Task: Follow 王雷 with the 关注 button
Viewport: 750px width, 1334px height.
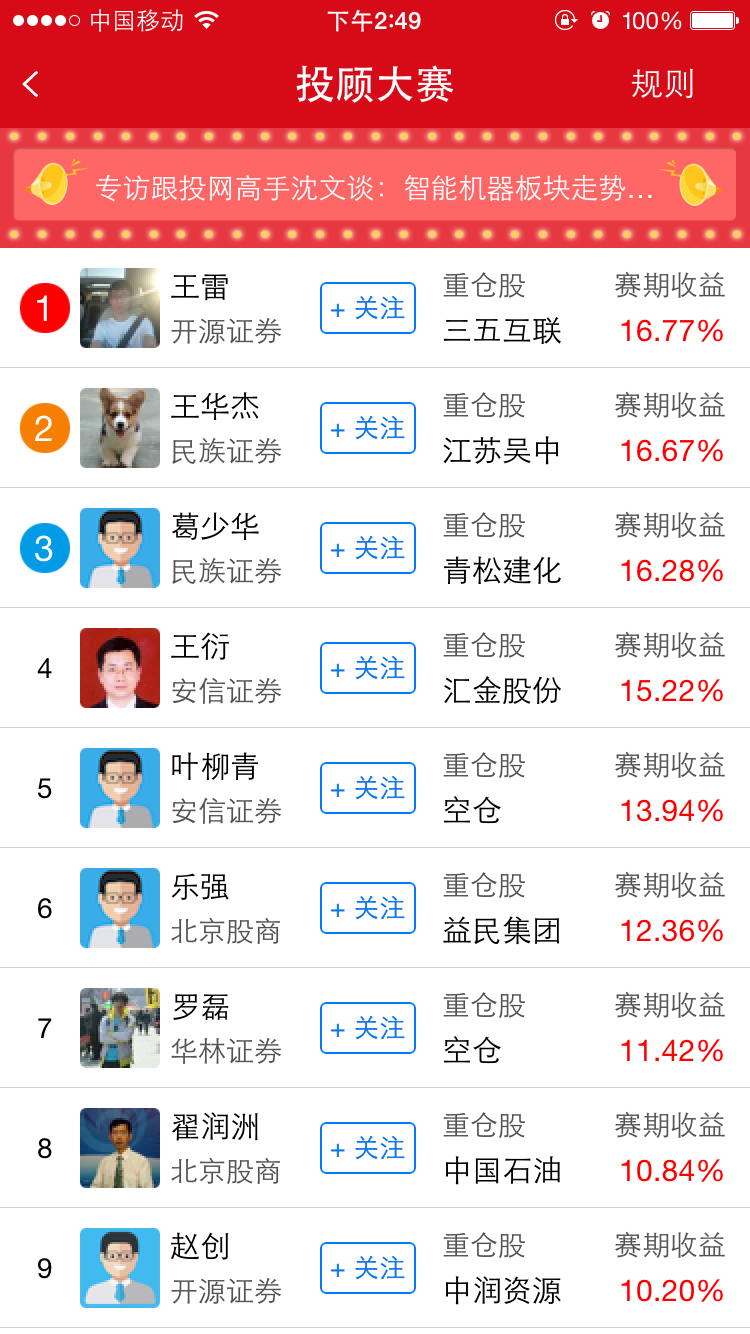Action: coord(367,308)
